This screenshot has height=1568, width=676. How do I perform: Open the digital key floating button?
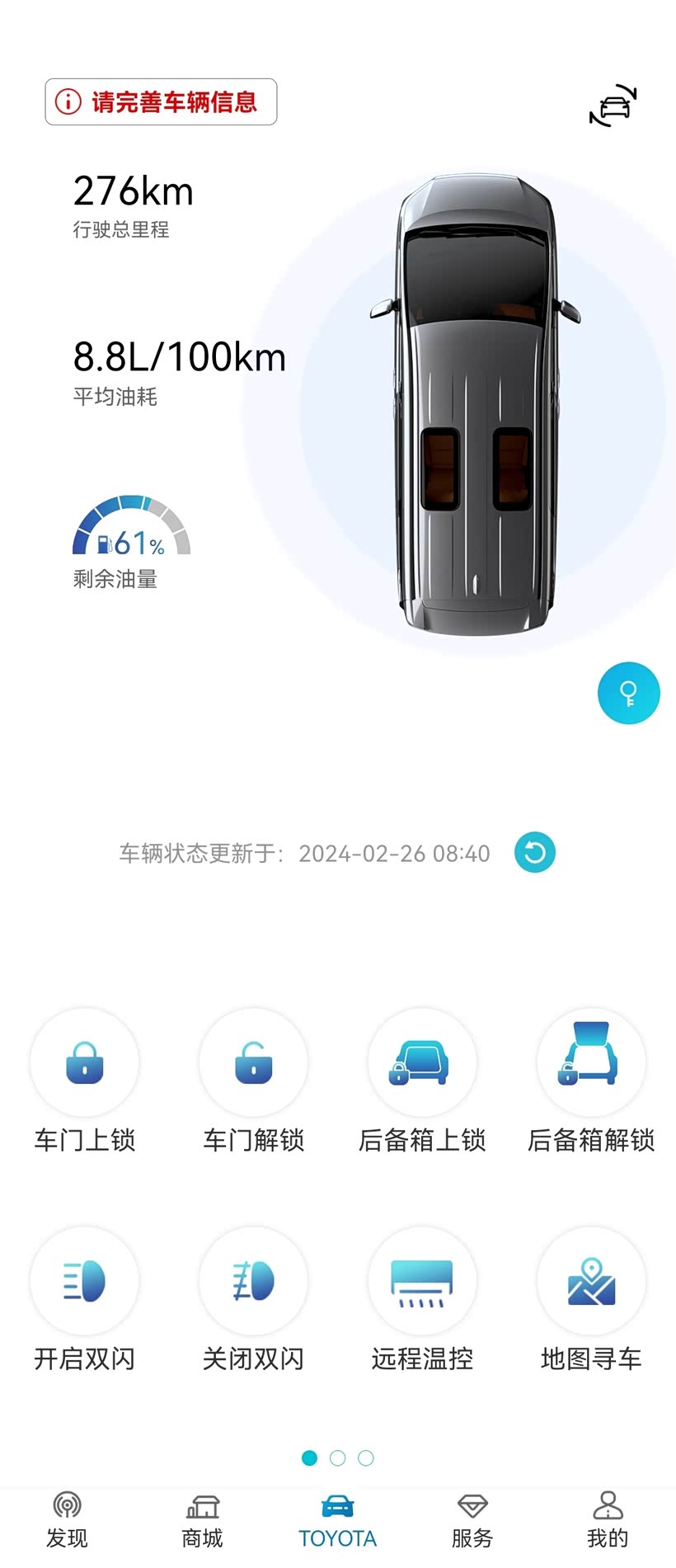tap(628, 693)
